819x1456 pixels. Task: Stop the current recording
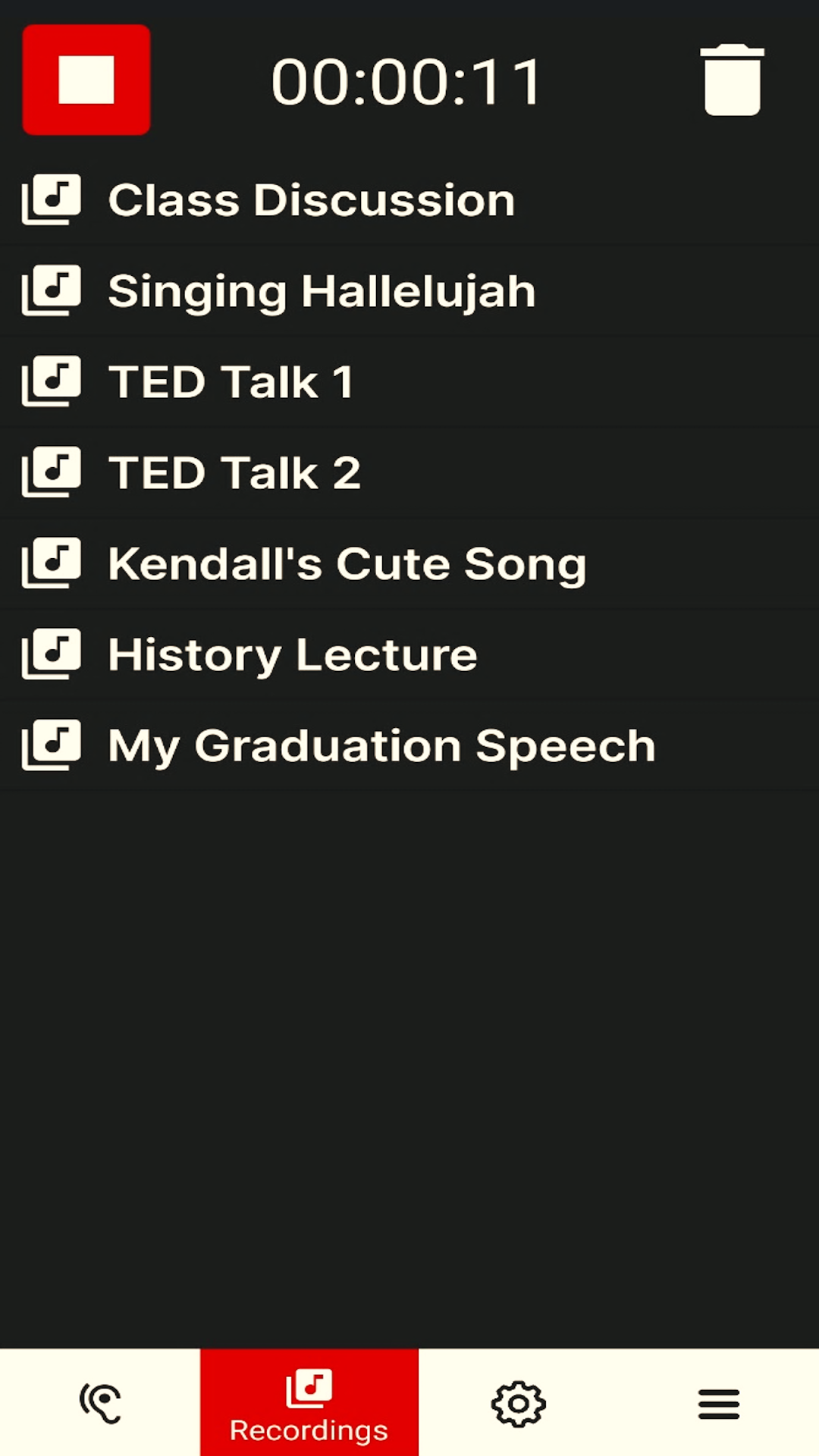tap(86, 80)
